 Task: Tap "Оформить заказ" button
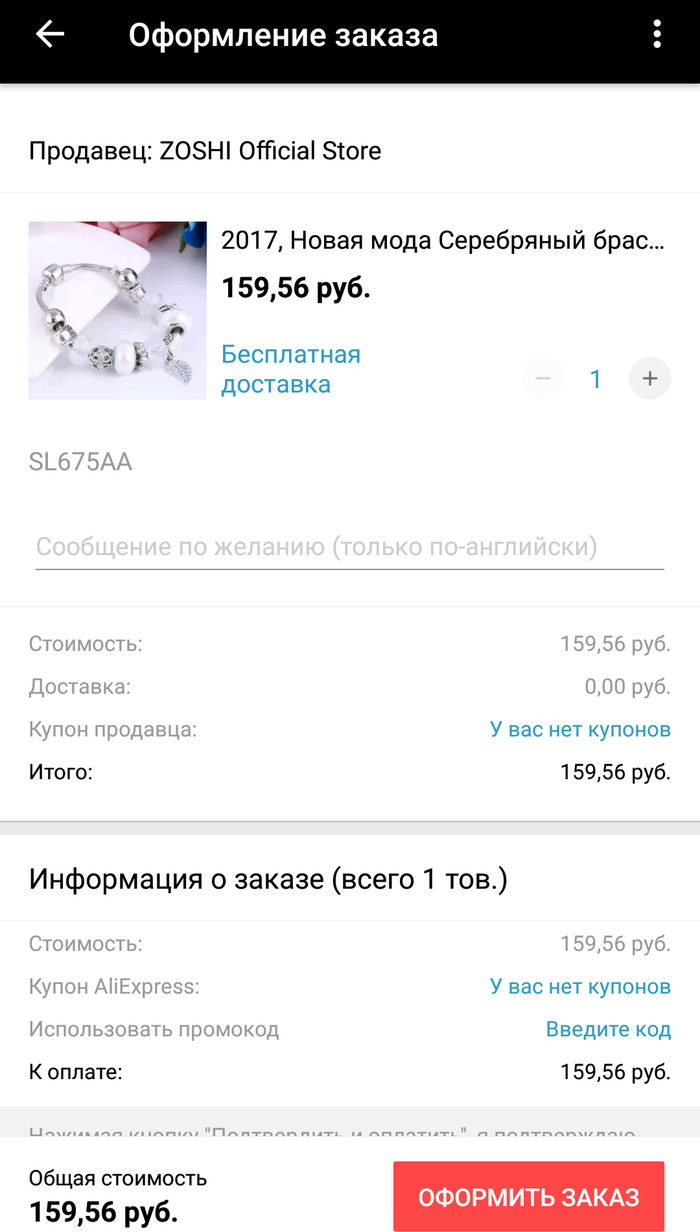tap(528, 1197)
